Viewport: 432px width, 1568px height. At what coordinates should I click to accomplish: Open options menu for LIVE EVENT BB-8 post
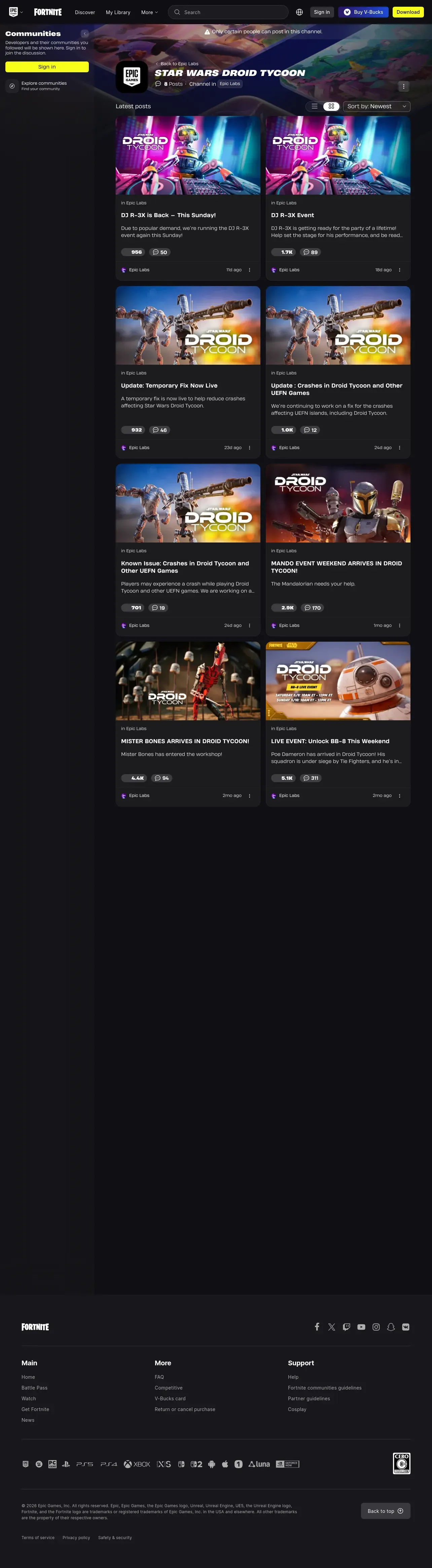(x=400, y=796)
